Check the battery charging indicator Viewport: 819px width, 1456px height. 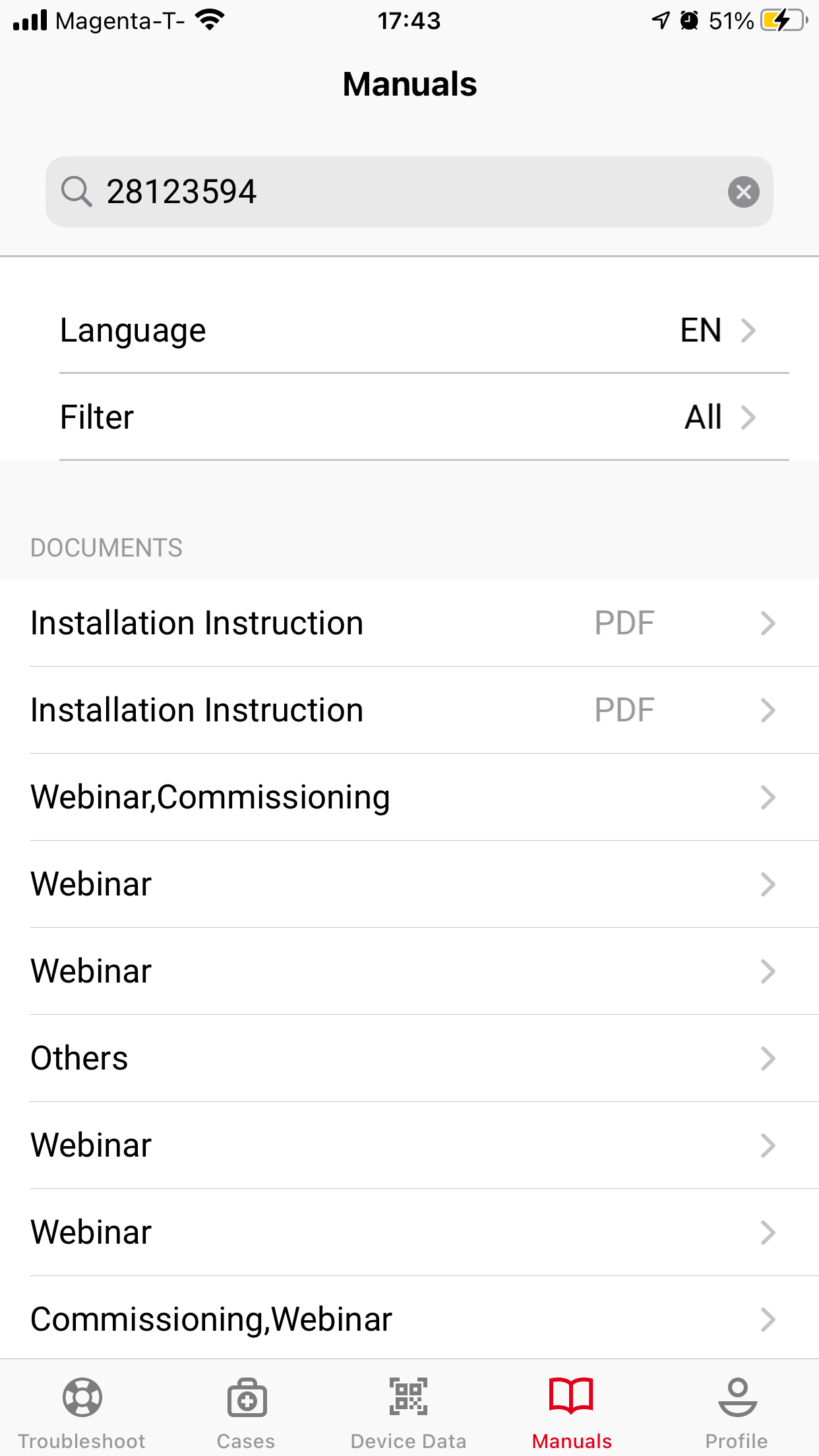coord(781,20)
